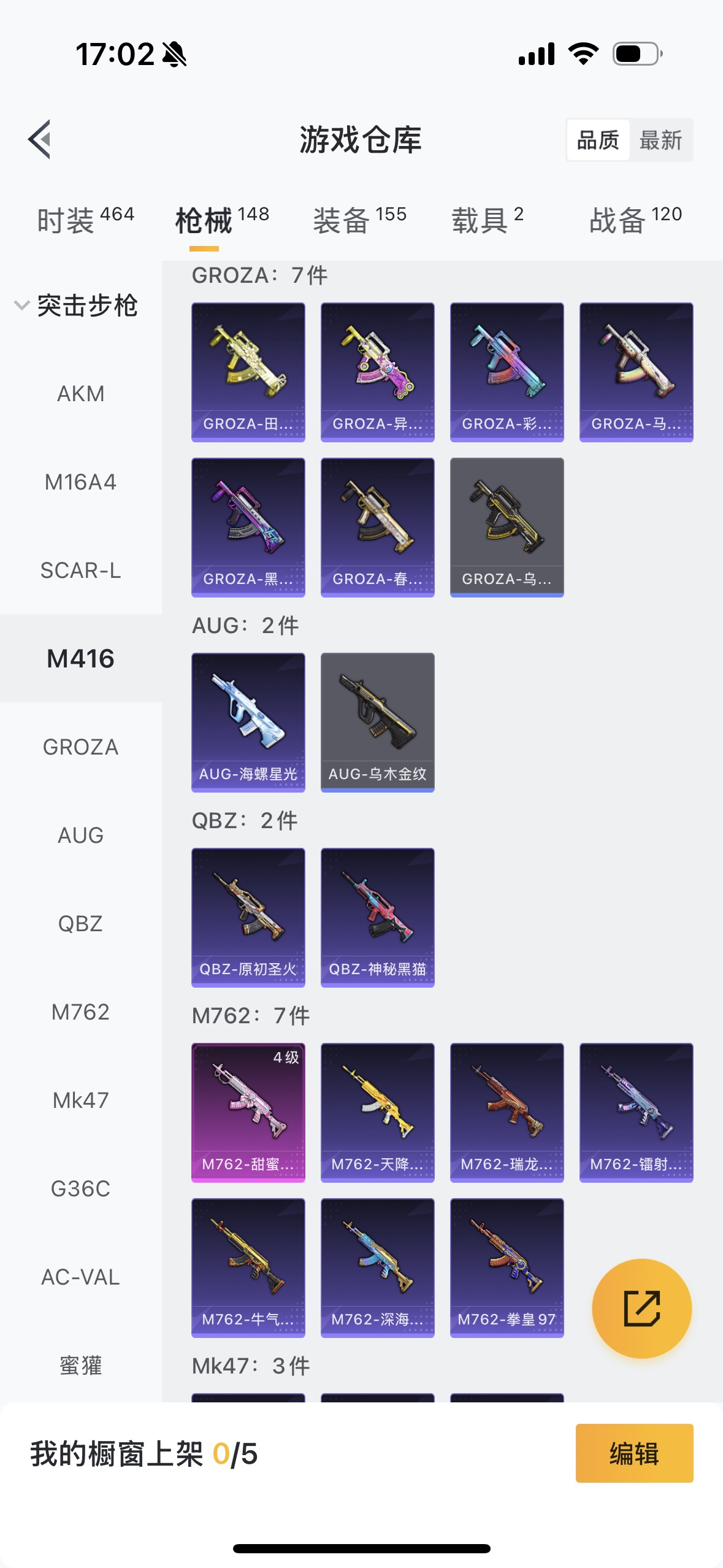The width and height of the screenshot is (723, 1568).
Task: Sort by 最新
Action: (x=660, y=140)
